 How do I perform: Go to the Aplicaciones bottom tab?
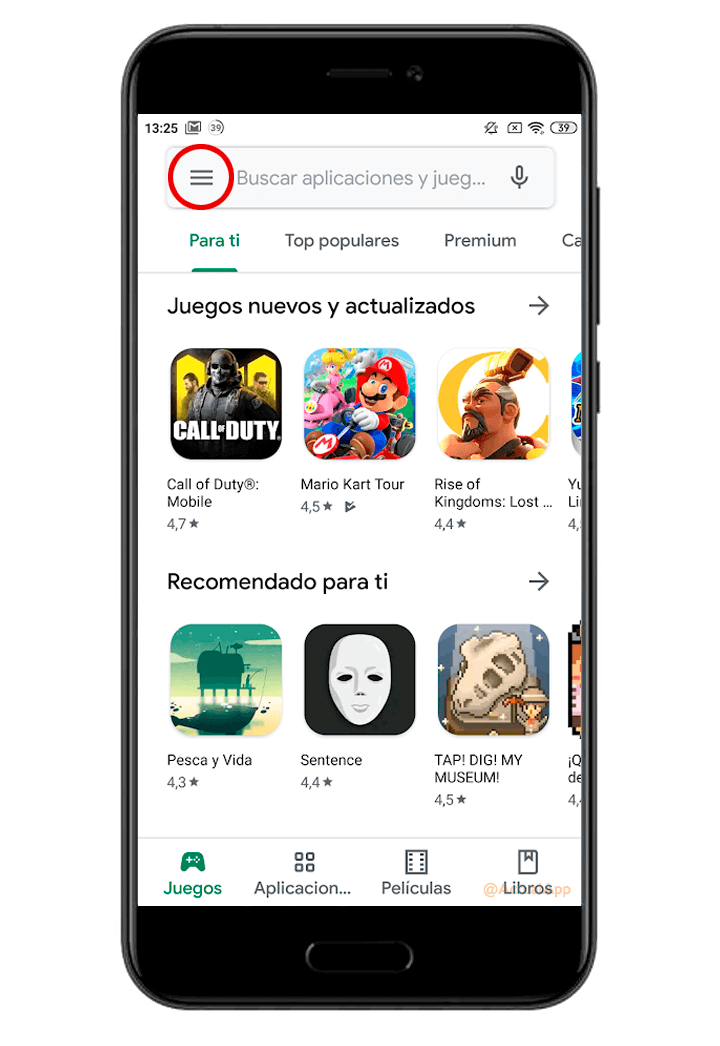click(x=303, y=873)
